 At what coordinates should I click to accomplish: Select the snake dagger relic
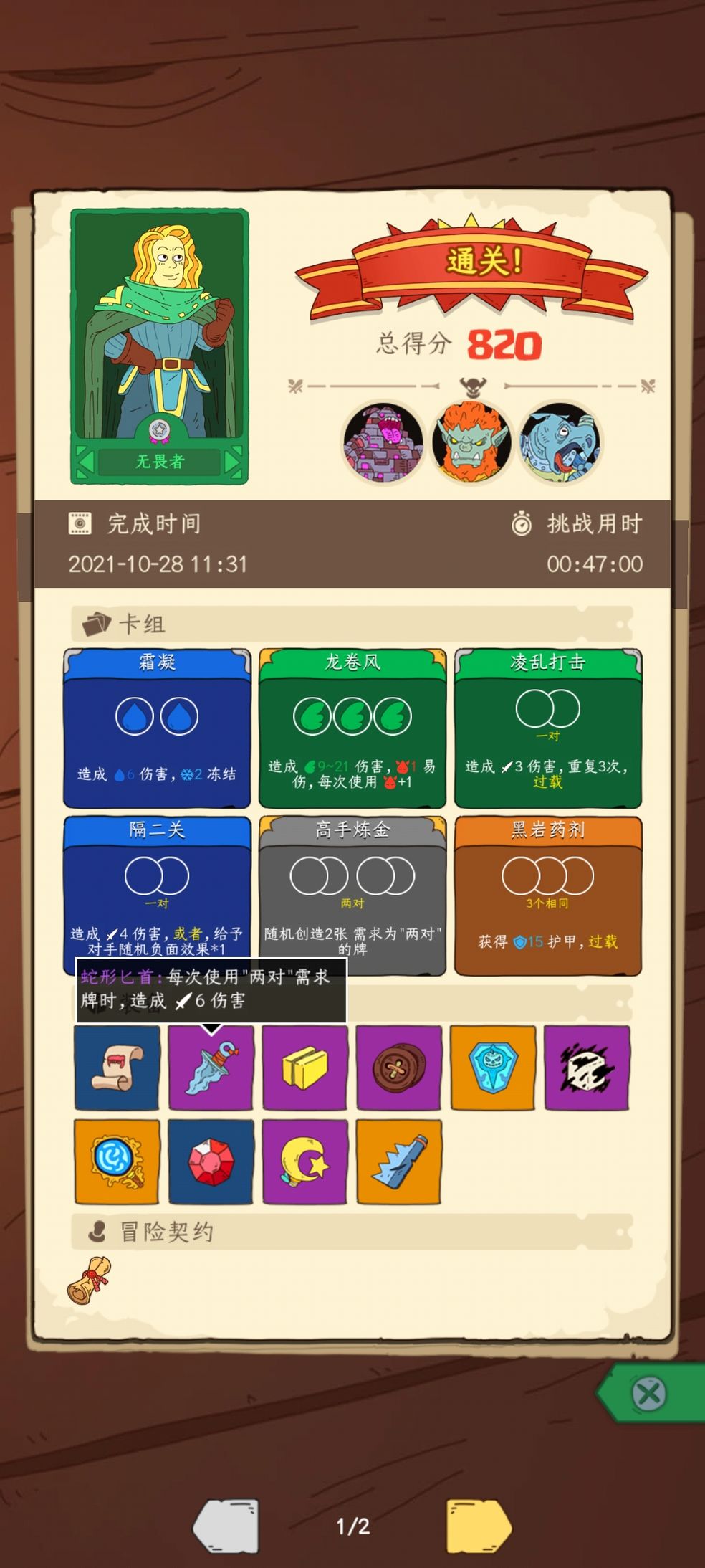211,1068
